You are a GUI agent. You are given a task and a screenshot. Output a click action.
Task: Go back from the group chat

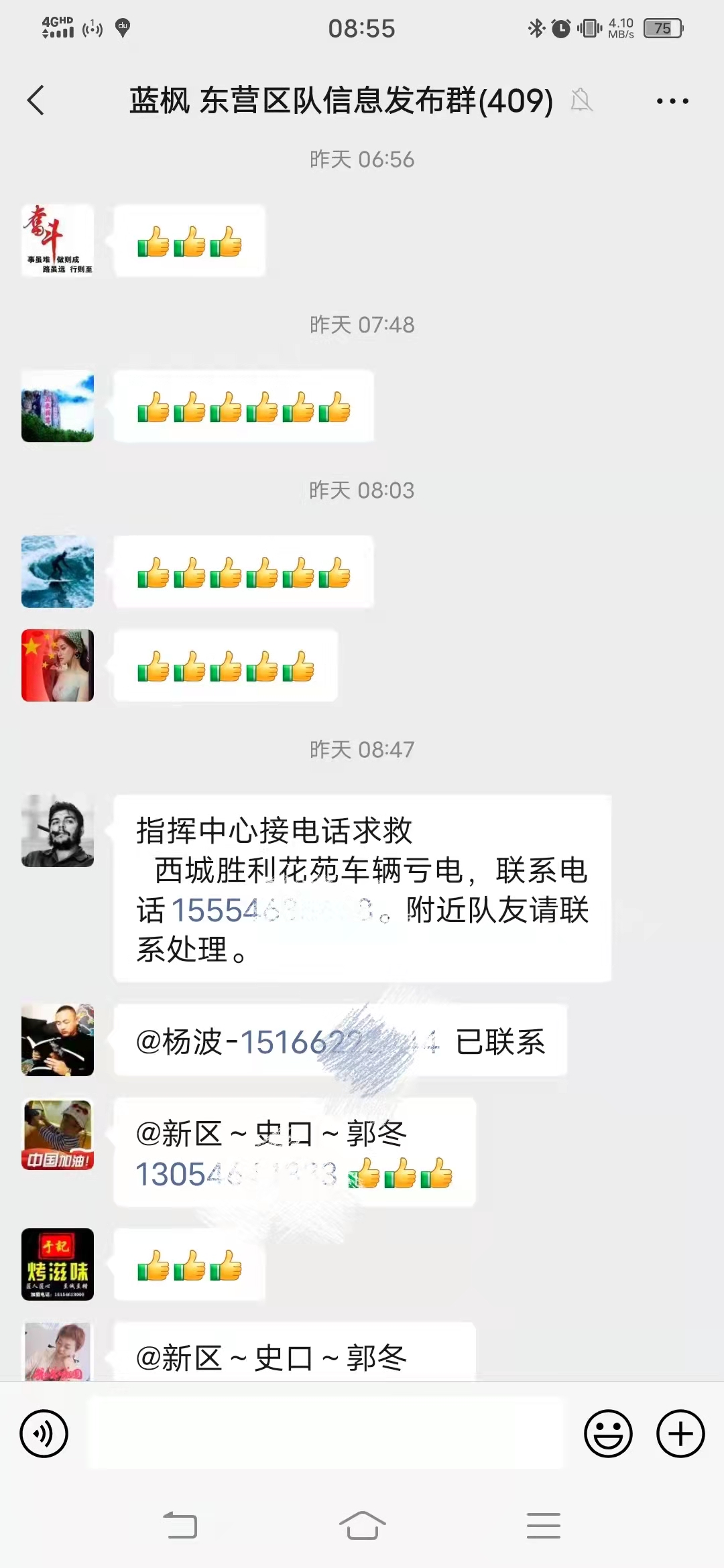point(36,101)
